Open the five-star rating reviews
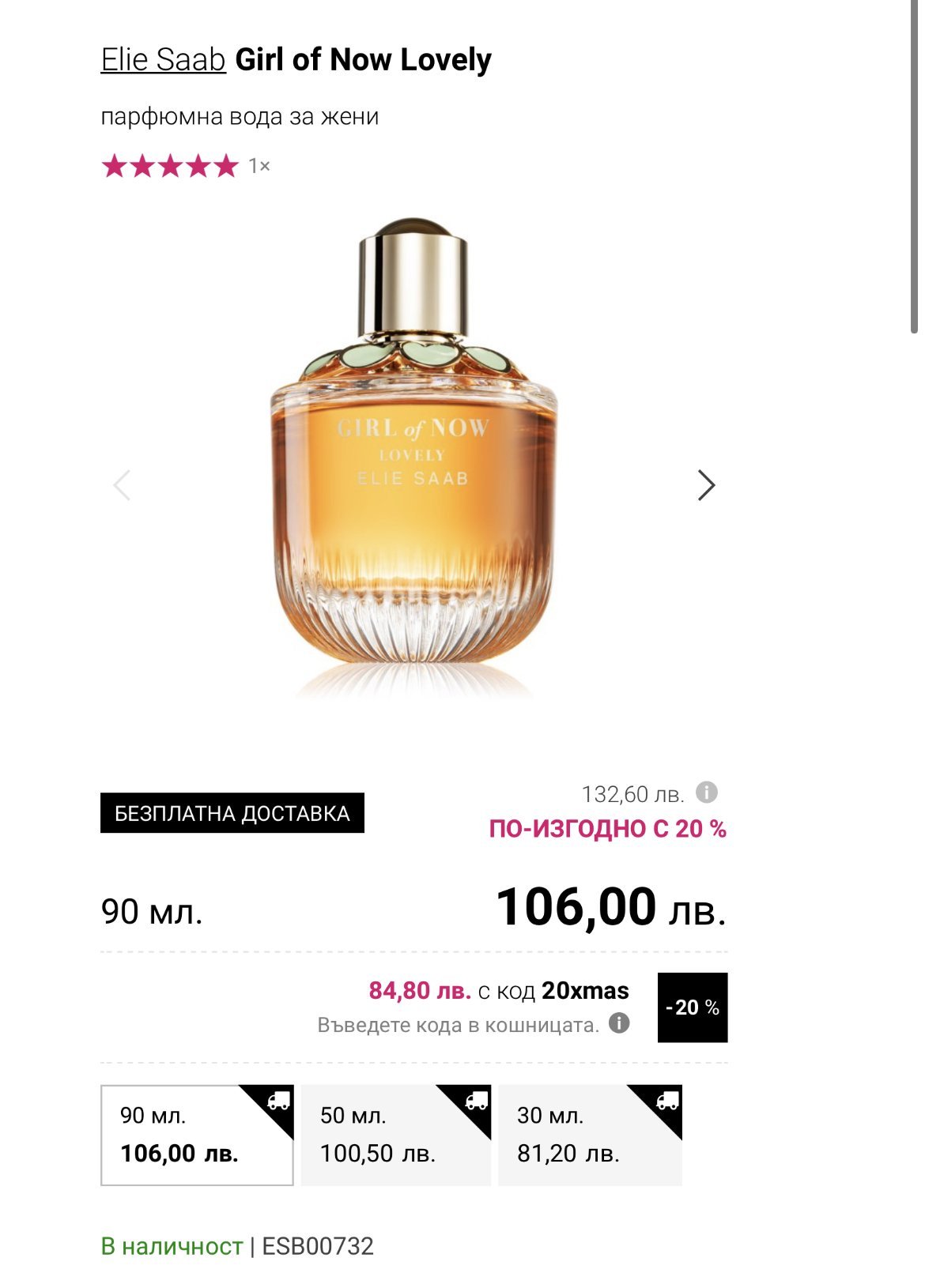This screenshot has width=925, height=1288. 170,166
